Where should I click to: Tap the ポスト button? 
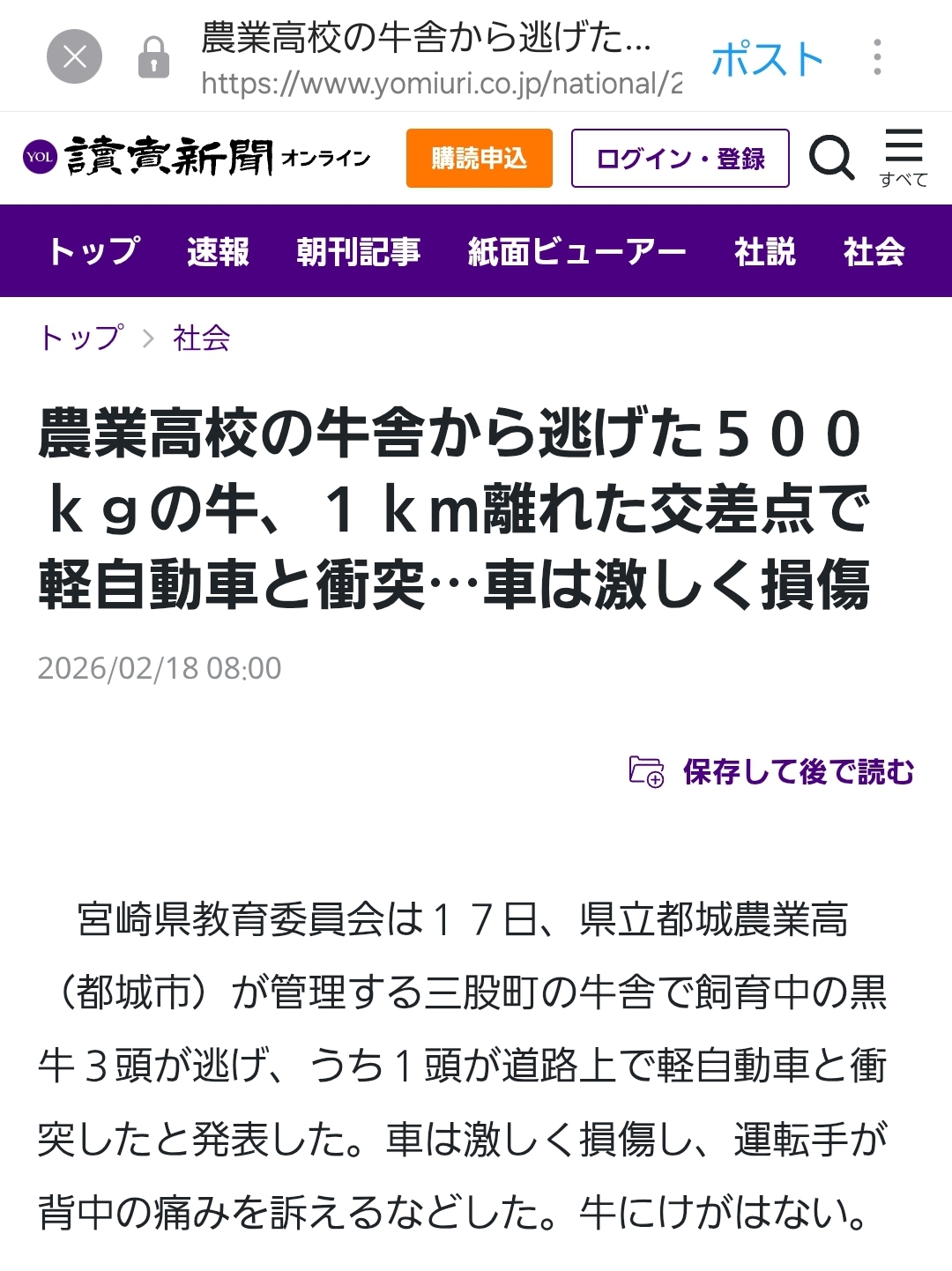(x=766, y=59)
